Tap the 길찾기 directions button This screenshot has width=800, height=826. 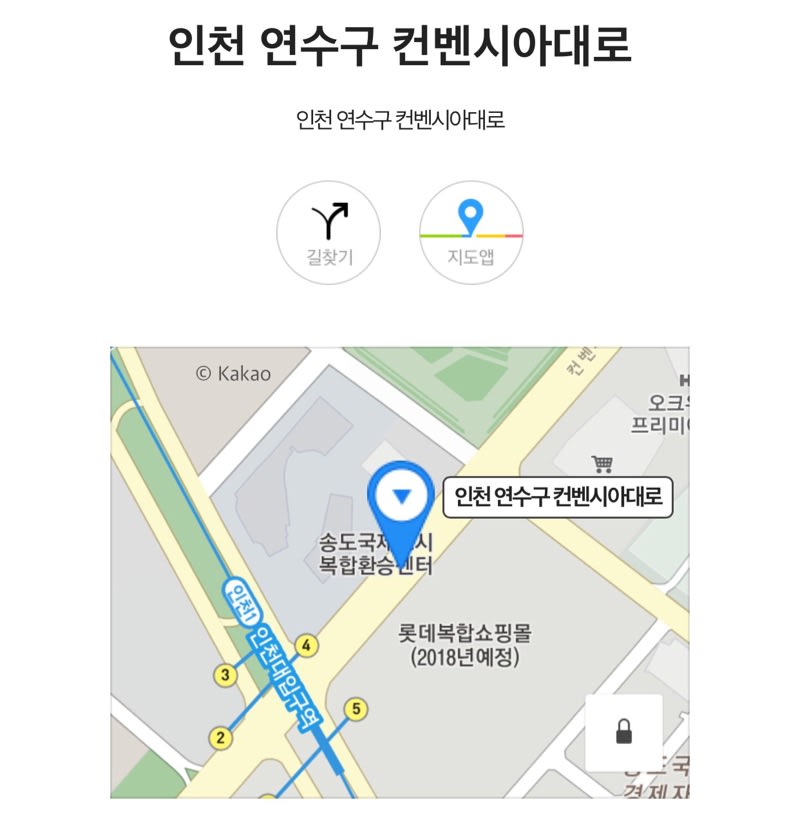328,232
